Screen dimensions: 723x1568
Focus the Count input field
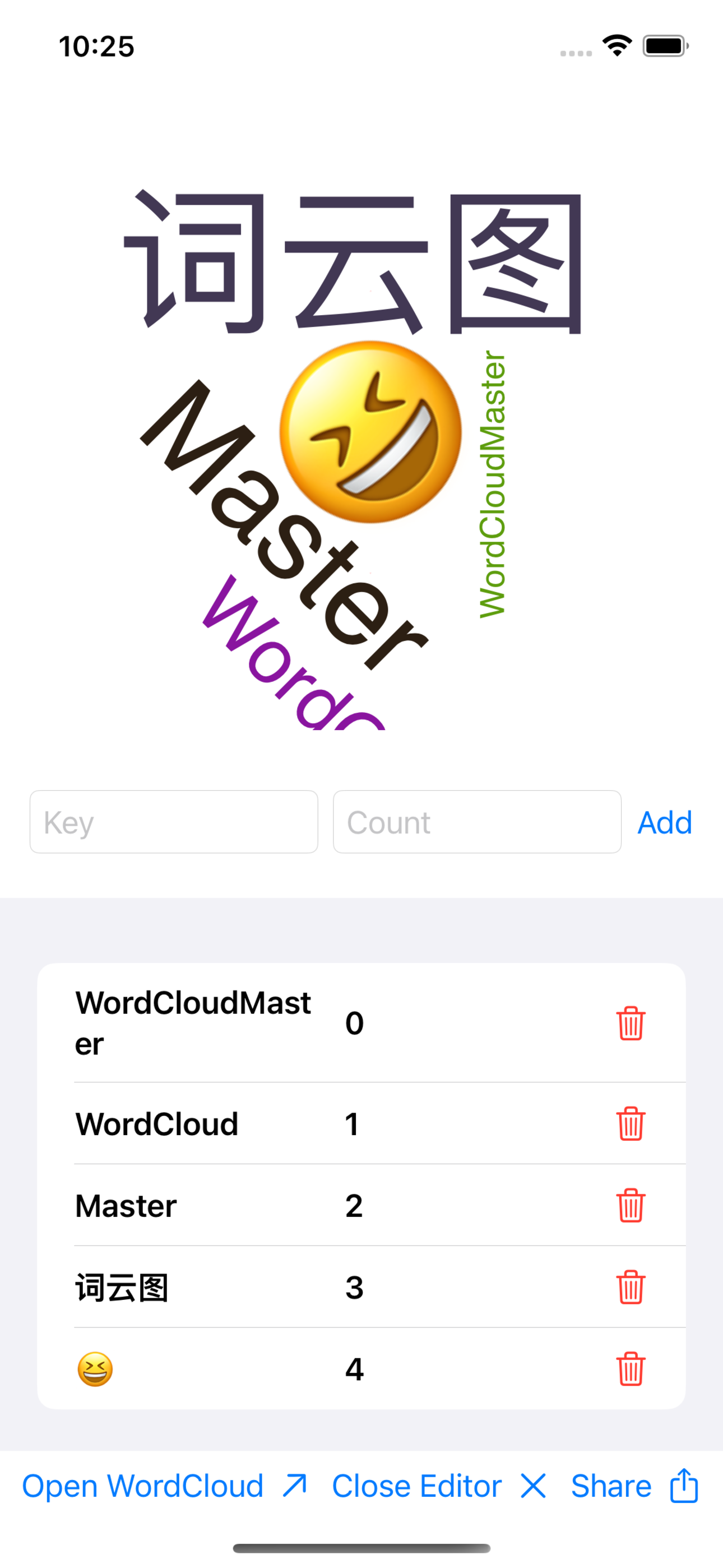pyautogui.click(x=476, y=822)
